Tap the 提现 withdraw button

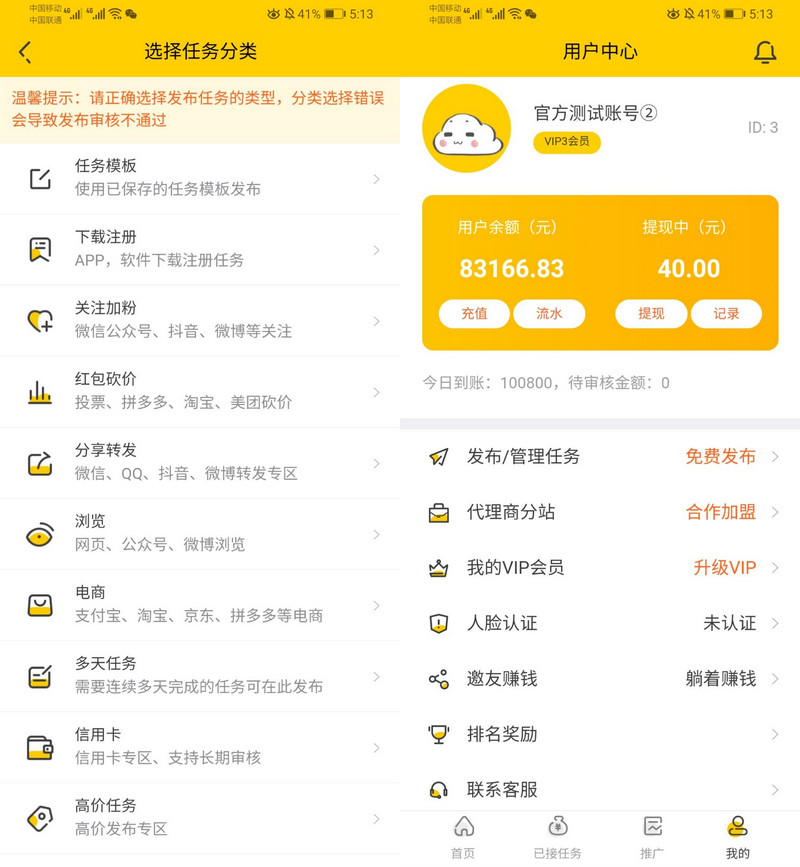pos(651,313)
